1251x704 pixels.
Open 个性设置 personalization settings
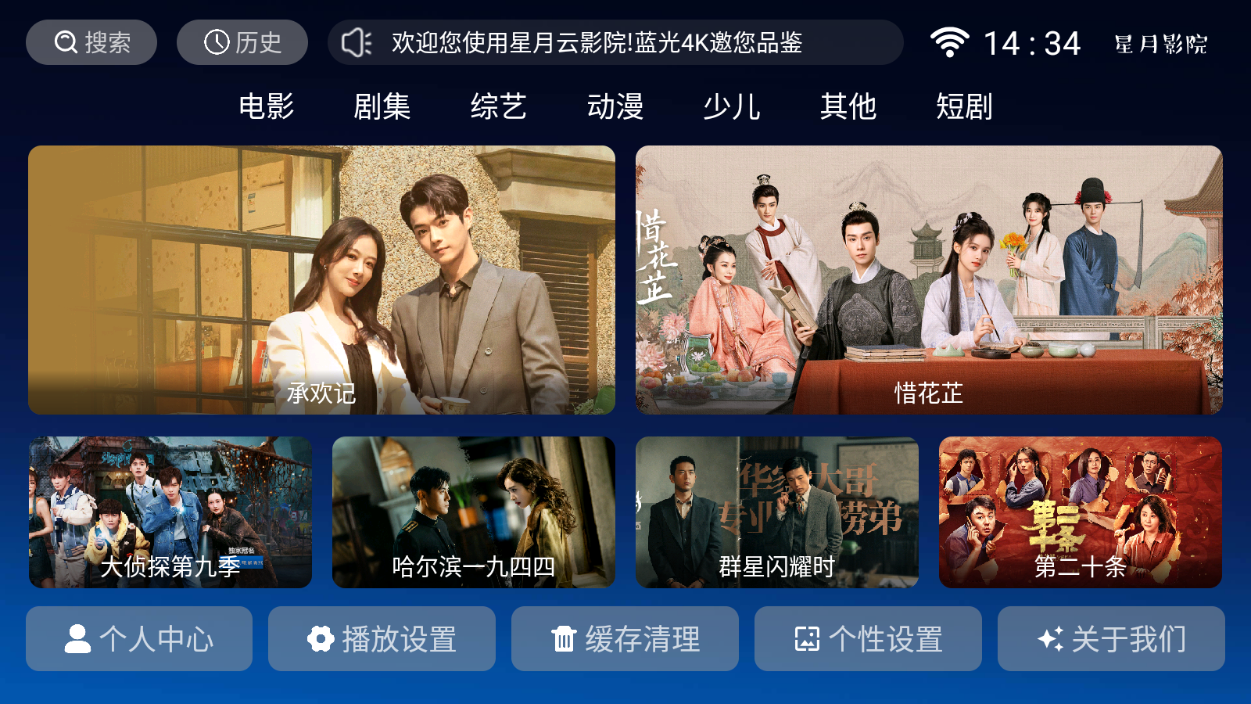point(868,639)
